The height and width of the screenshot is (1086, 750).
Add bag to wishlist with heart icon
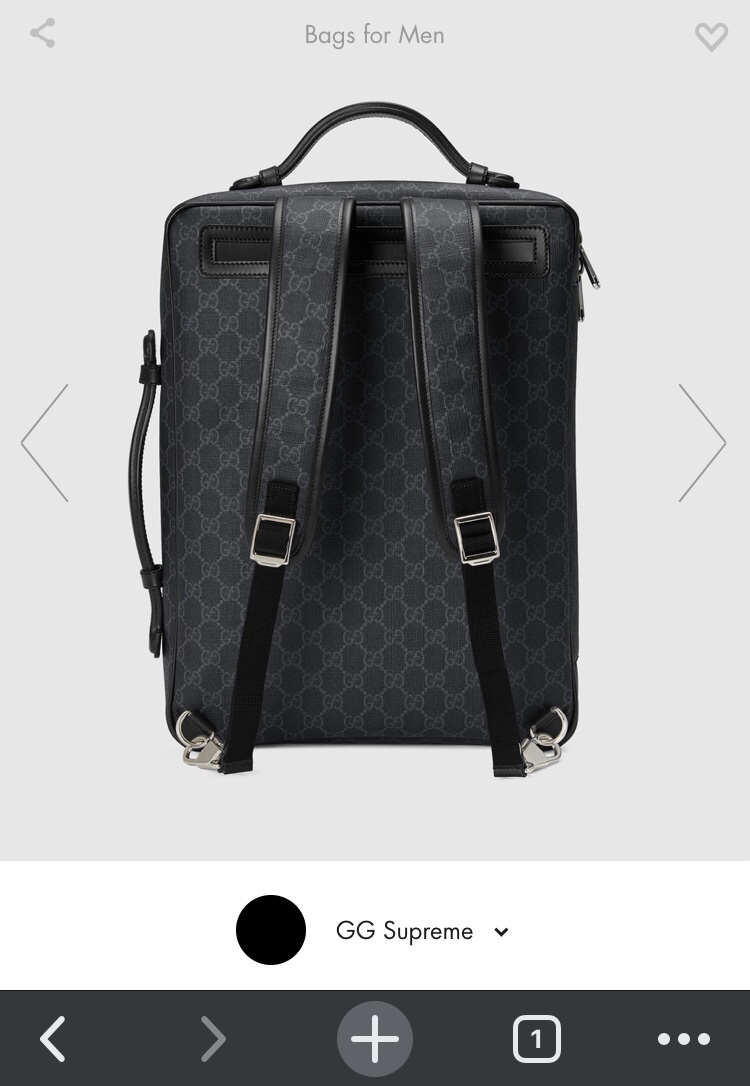point(711,37)
